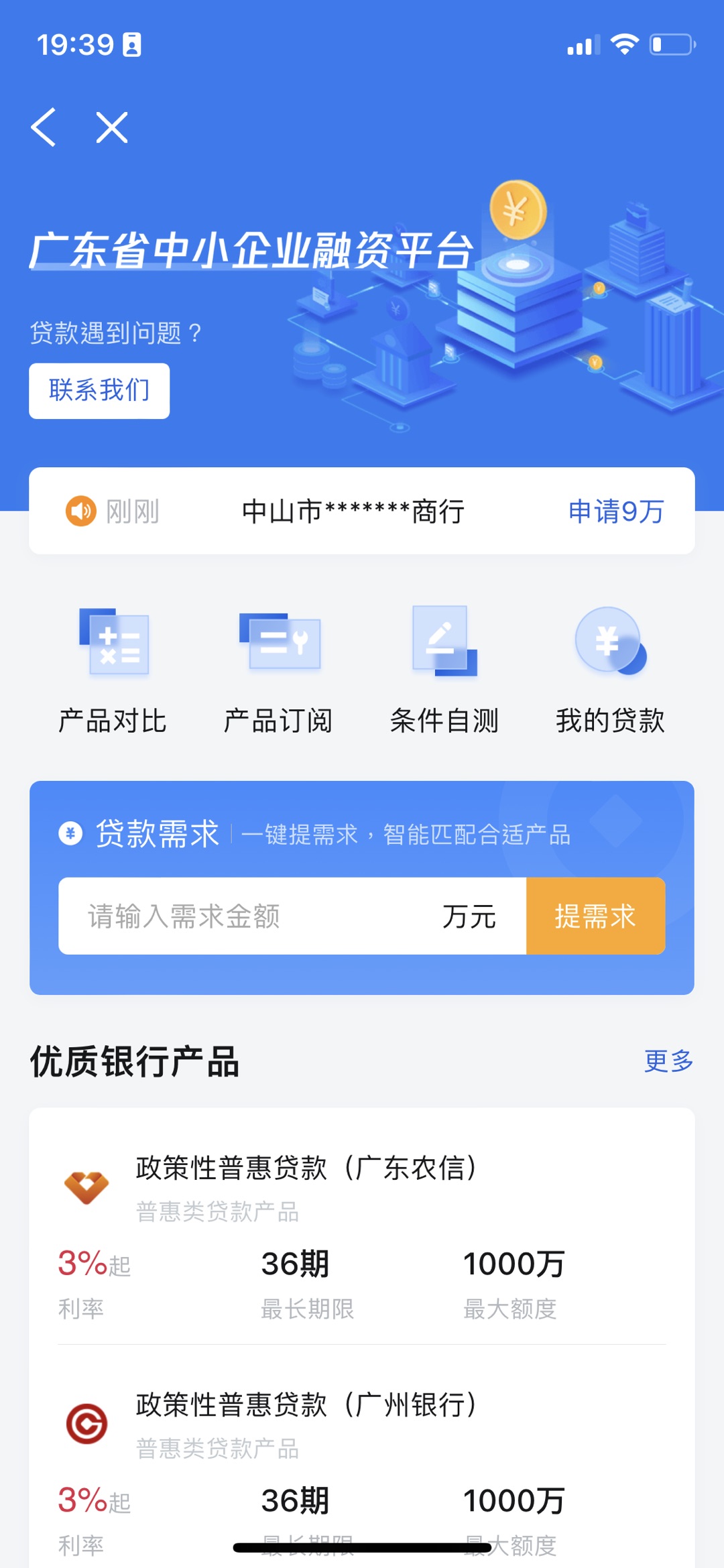Open 更多 to see more bank products
The width and height of the screenshot is (724, 1568).
coord(670,1060)
